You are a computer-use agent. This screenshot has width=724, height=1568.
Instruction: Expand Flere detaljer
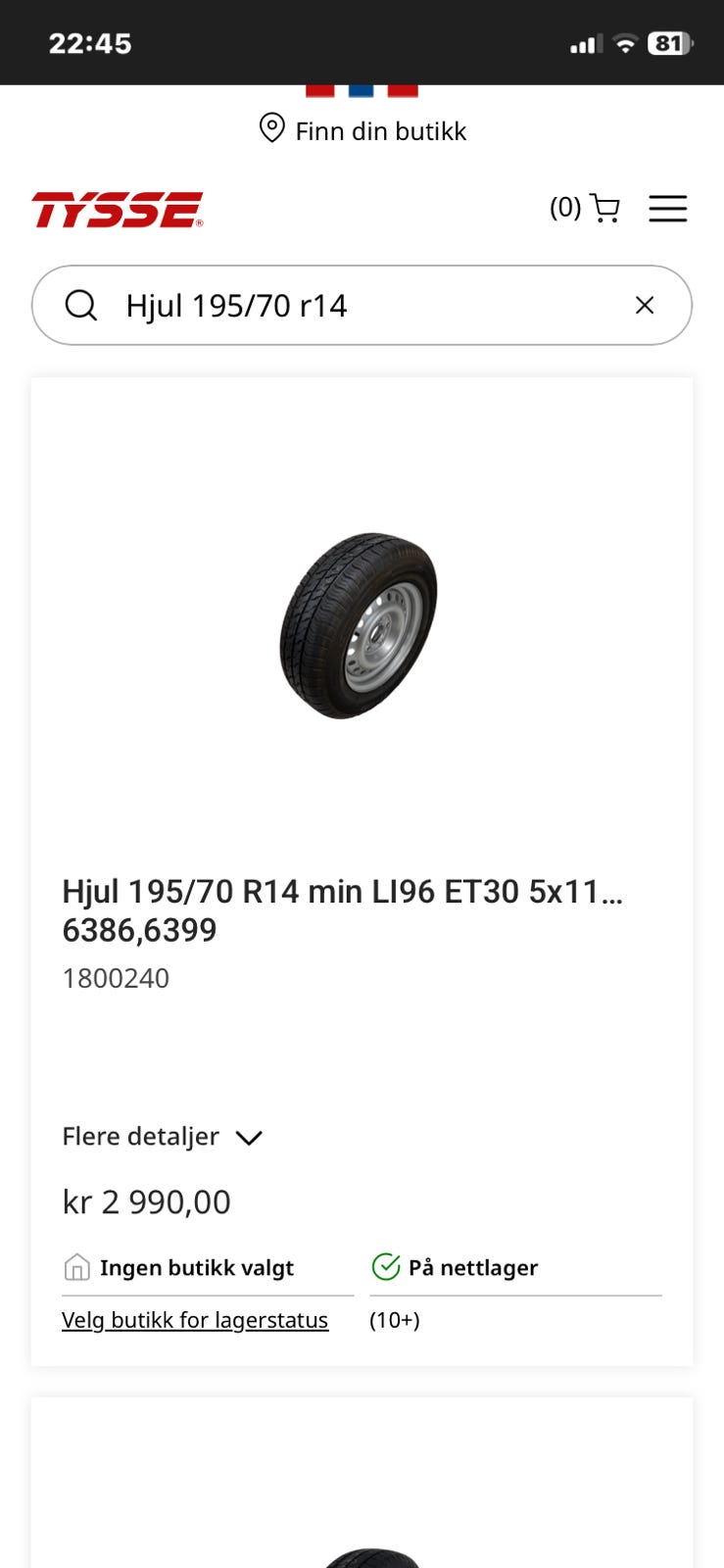(163, 1137)
